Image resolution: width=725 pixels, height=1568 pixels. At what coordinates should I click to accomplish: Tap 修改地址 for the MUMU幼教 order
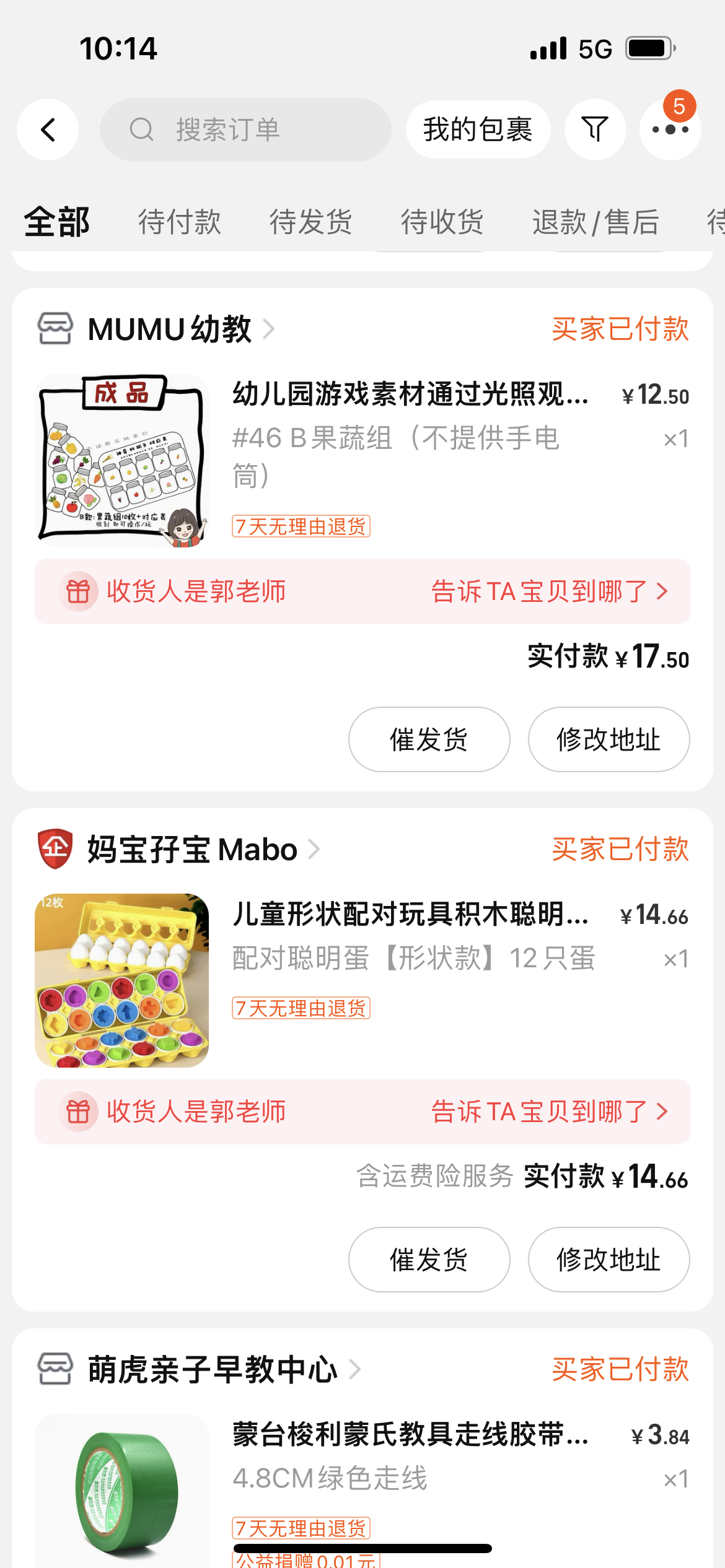click(x=608, y=739)
